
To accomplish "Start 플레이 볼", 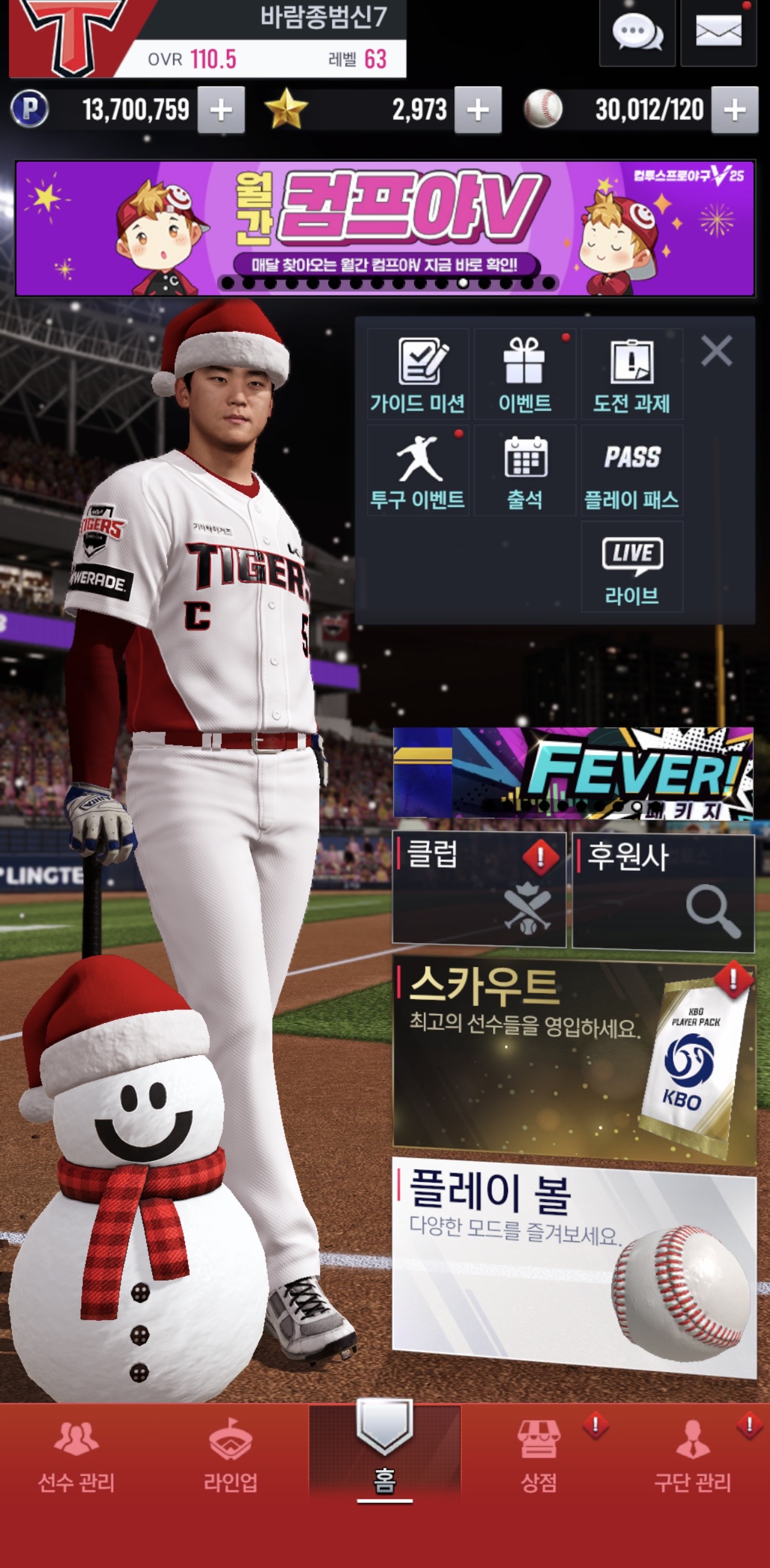I will tap(574, 1266).
